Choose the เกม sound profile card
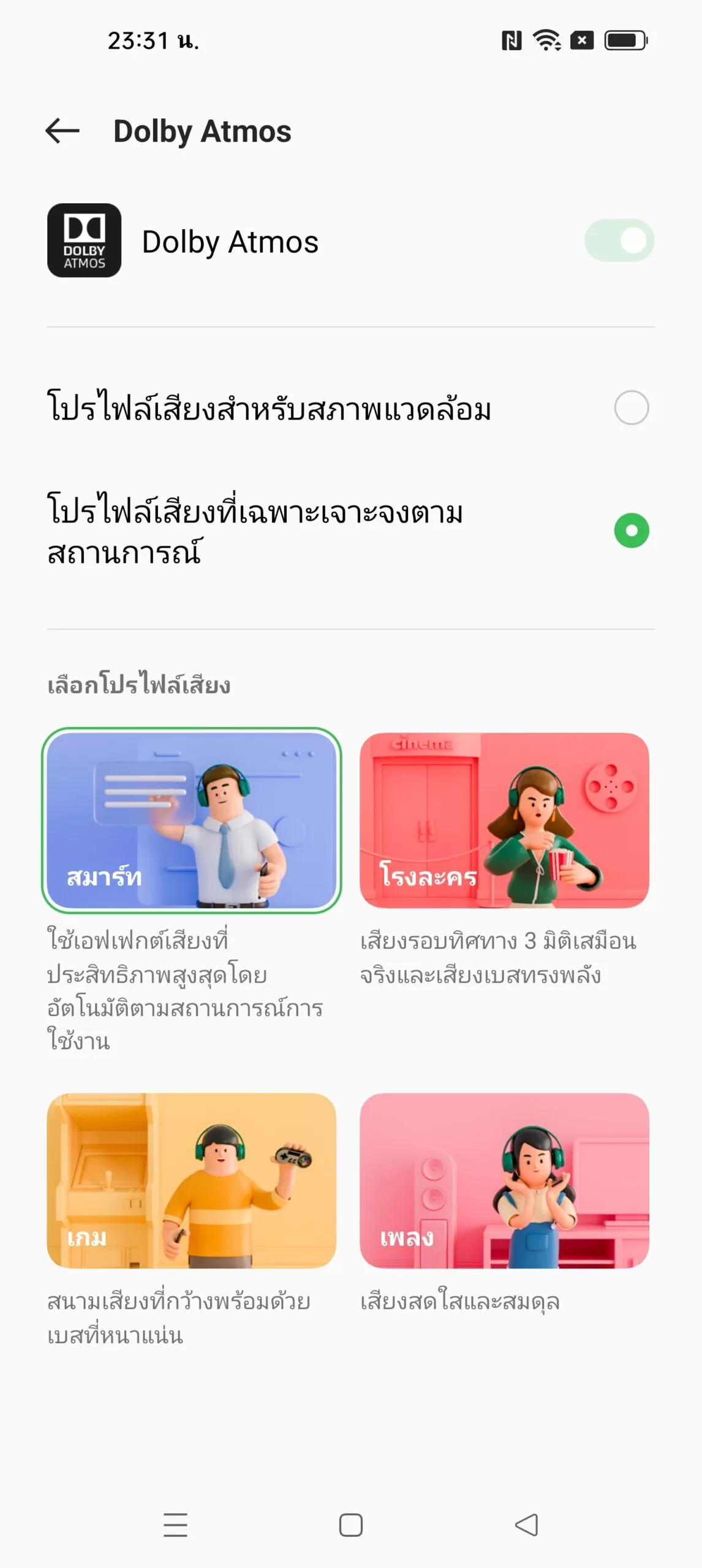The height and width of the screenshot is (1568, 702). tap(192, 1180)
